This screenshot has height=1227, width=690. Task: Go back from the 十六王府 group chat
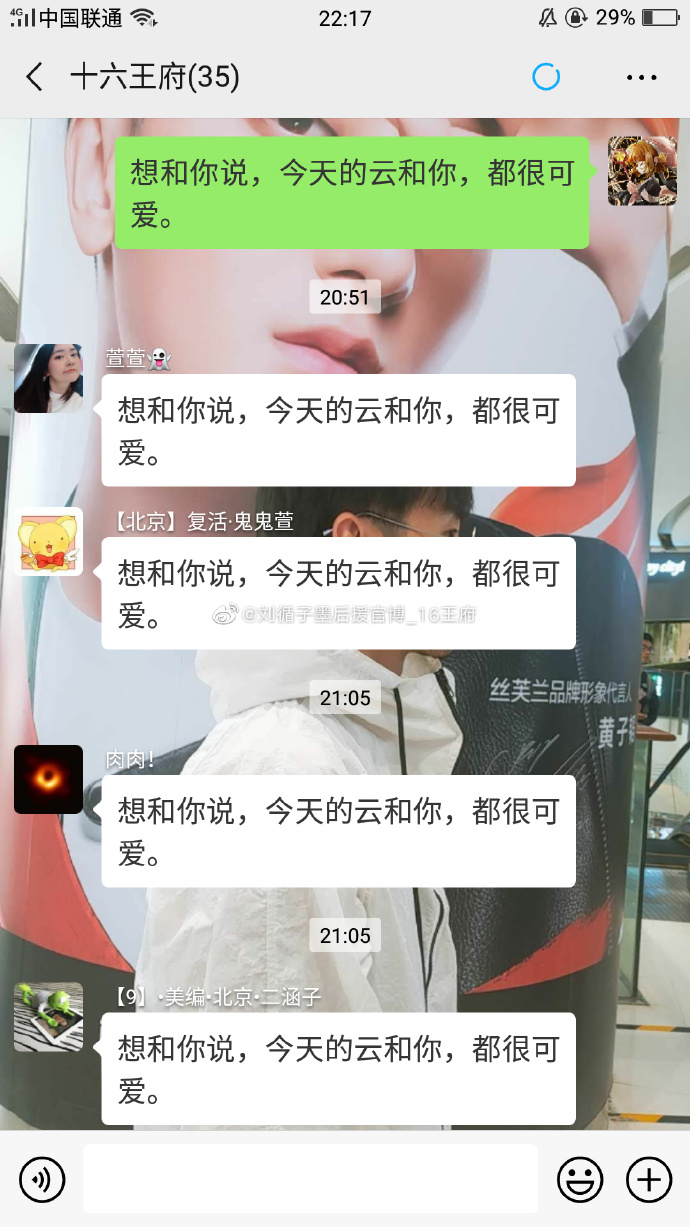click(35, 77)
